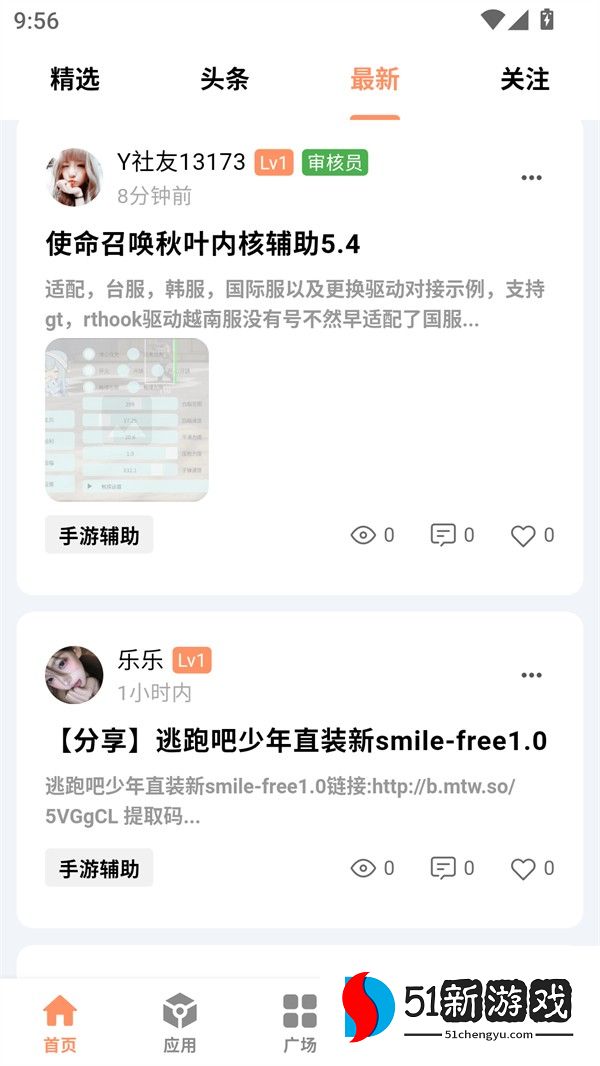Open 乐乐's profile avatar
The width and height of the screenshot is (600, 1066).
pyautogui.click(x=74, y=675)
